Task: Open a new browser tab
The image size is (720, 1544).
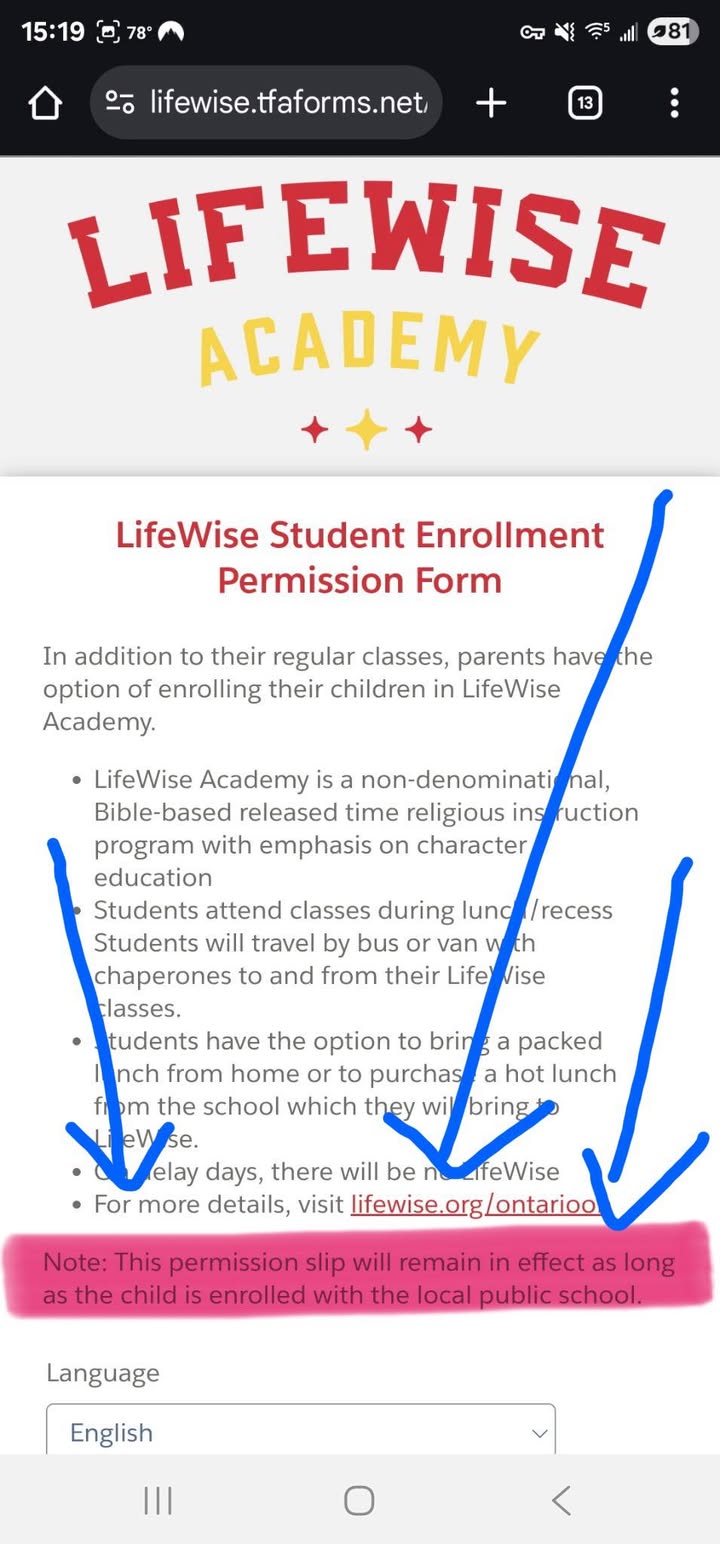Action: tap(491, 102)
